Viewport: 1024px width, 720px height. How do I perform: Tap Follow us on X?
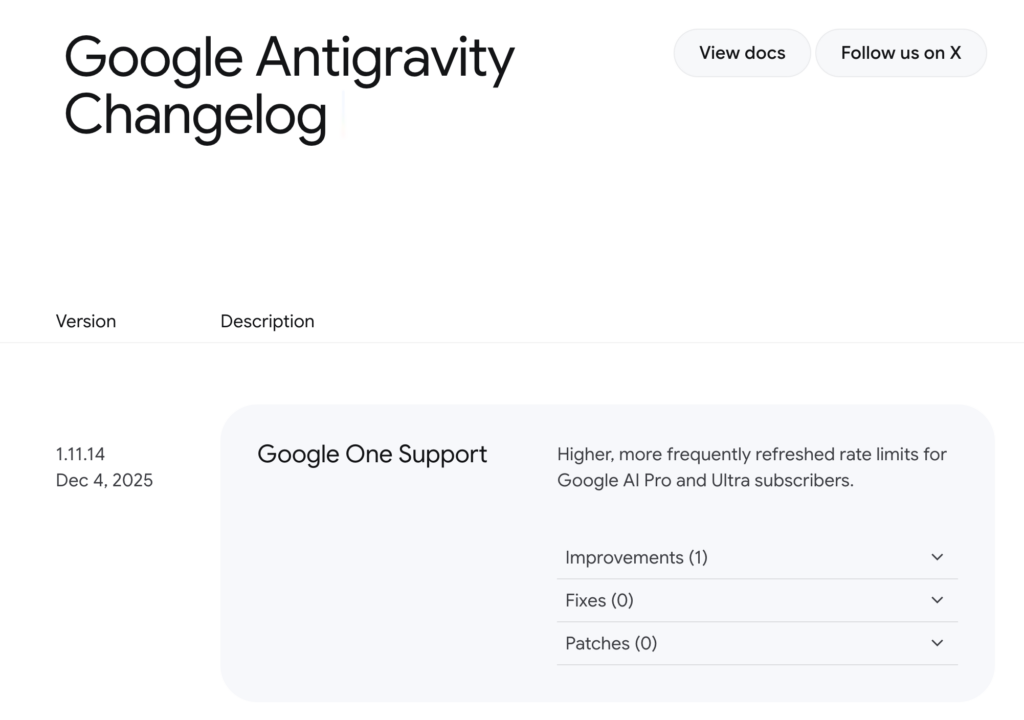click(x=900, y=53)
